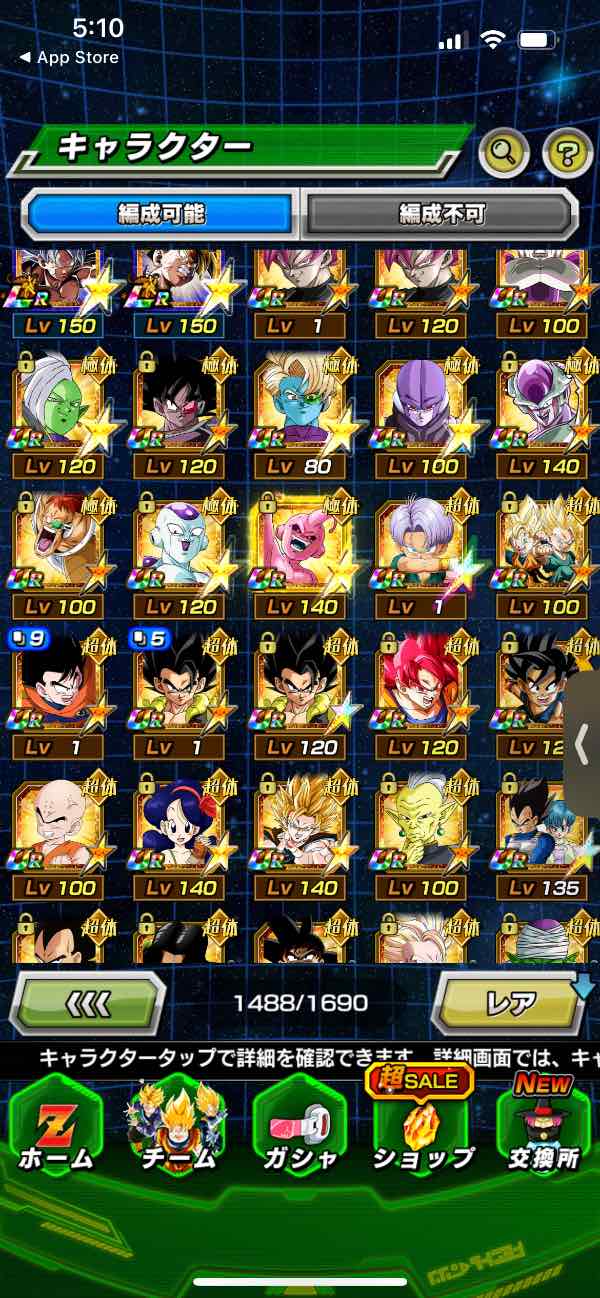Open the ガシャ menu
This screenshot has width=600, height=1298.
click(x=299, y=1128)
